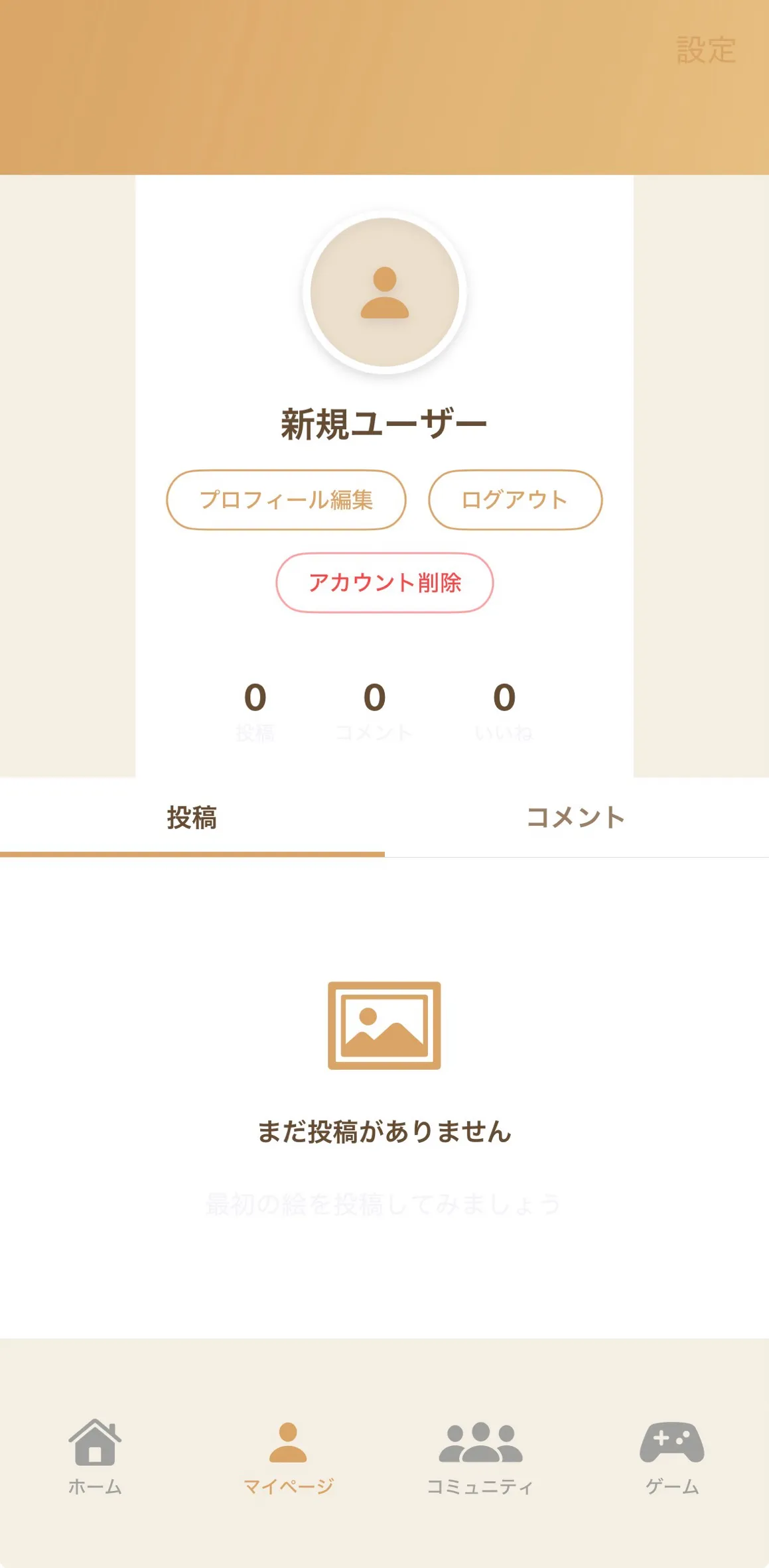Image resolution: width=769 pixels, height=1568 pixels.
Task: Select マイページ in bottom navigation
Action: coord(288,1457)
